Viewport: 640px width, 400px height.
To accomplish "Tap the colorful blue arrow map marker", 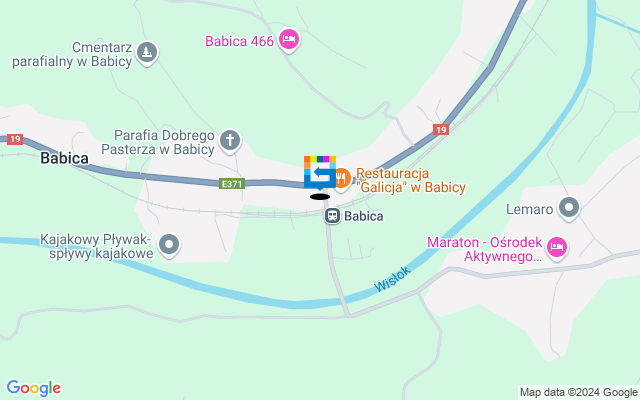I will tap(320, 172).
